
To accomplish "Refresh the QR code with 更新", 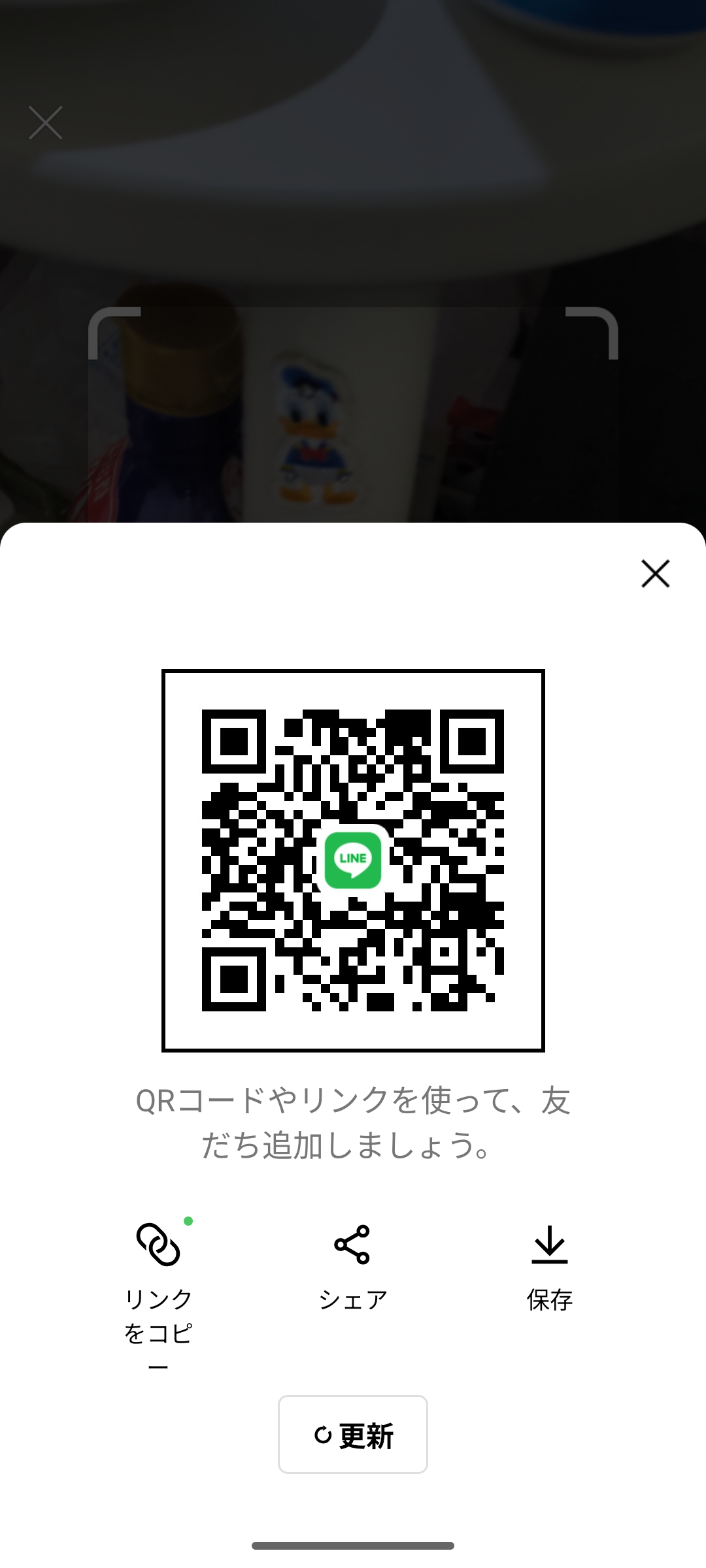I will point(353,1435).
